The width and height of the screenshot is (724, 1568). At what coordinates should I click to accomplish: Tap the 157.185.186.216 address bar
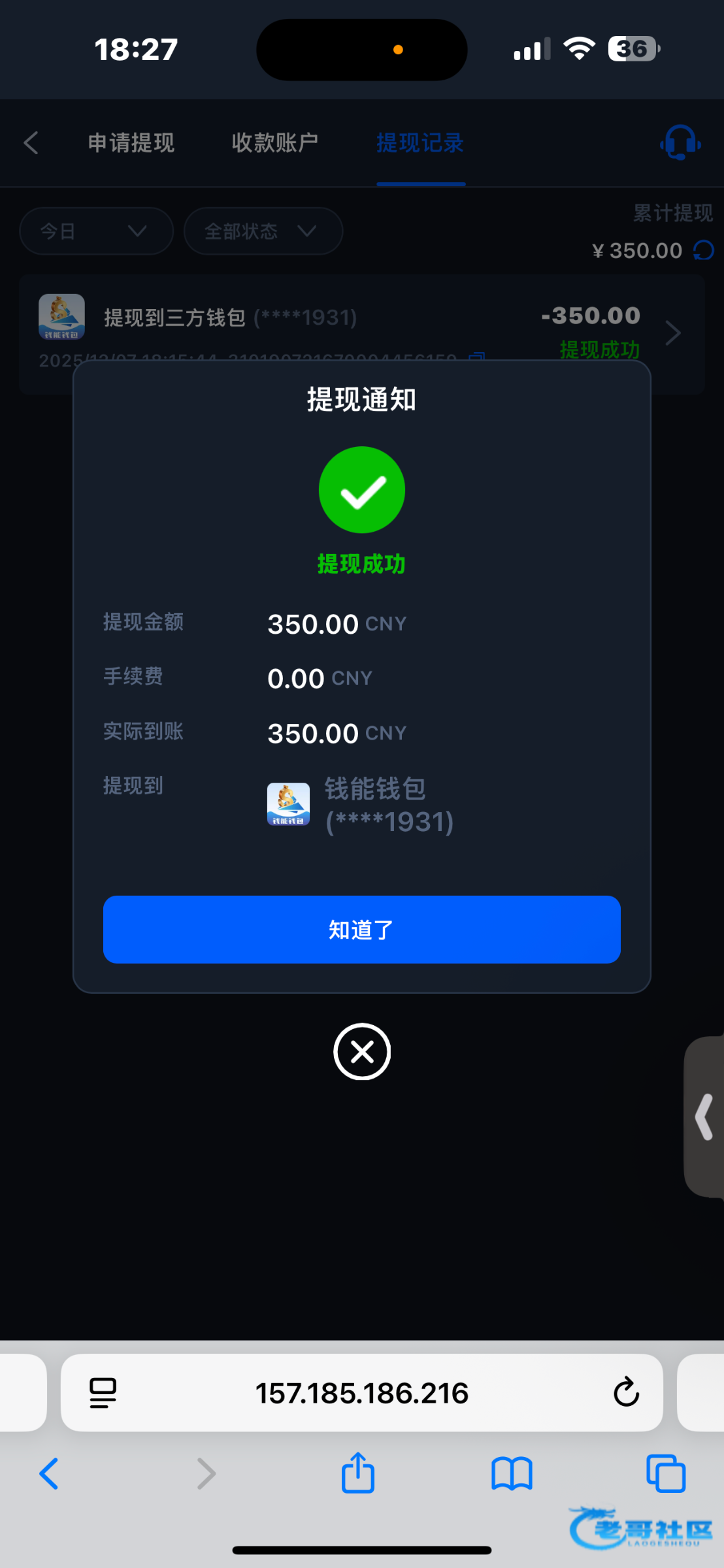(361, 1392)
